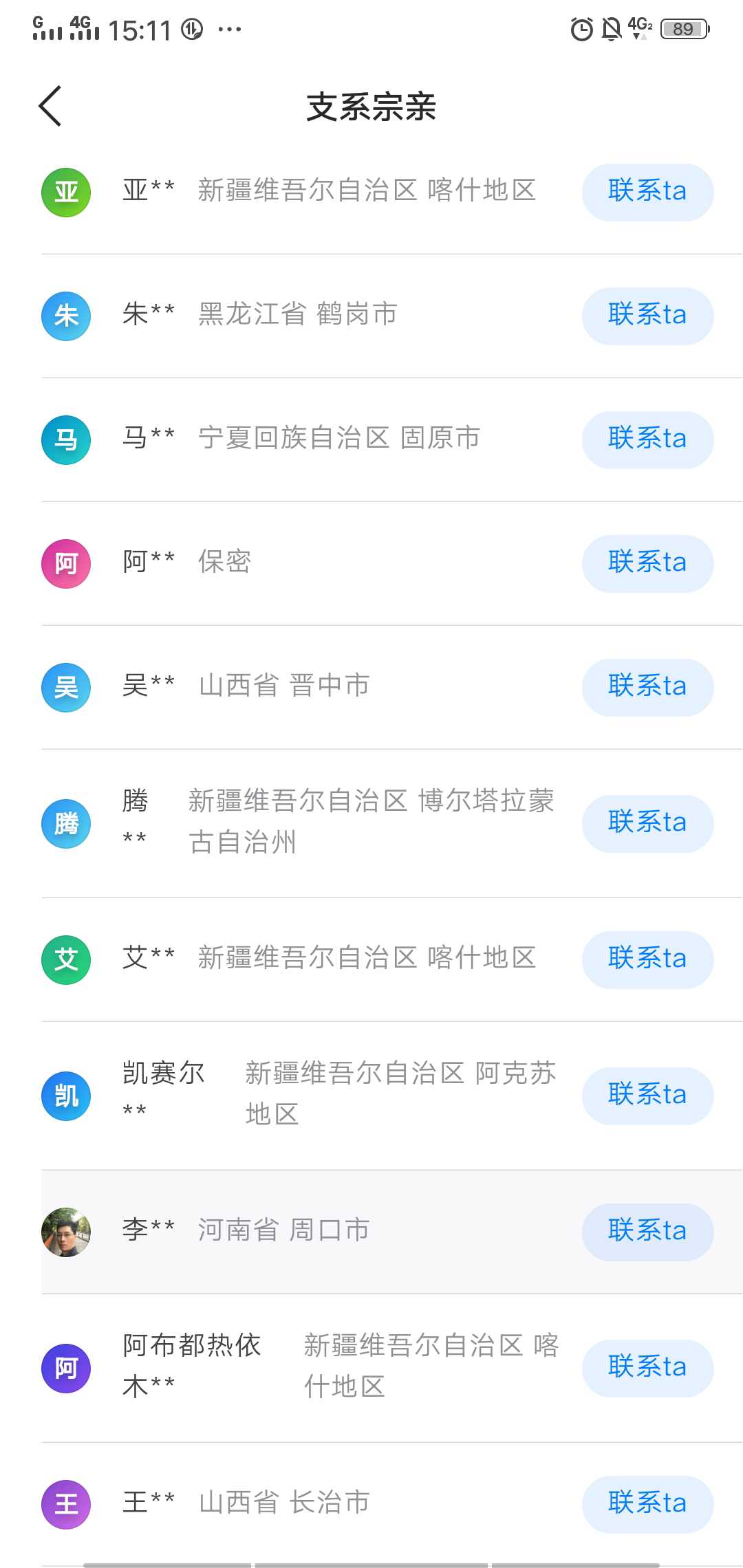Contact 马** from 固原市
The width and height of the screenshot is (743, 1568).
tap(647, 439)
